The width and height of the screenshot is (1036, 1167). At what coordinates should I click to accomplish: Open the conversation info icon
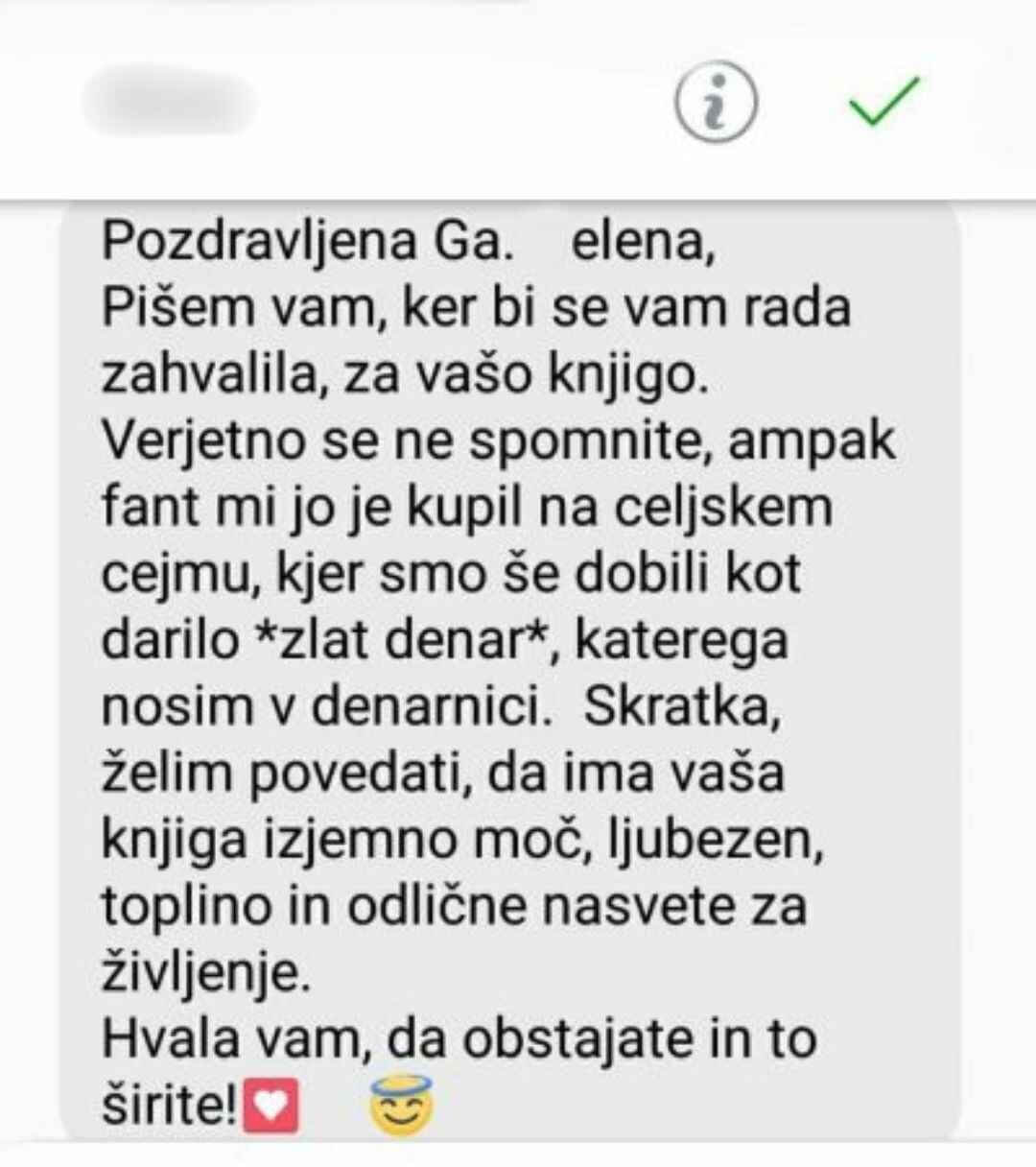tap(716, 102)
